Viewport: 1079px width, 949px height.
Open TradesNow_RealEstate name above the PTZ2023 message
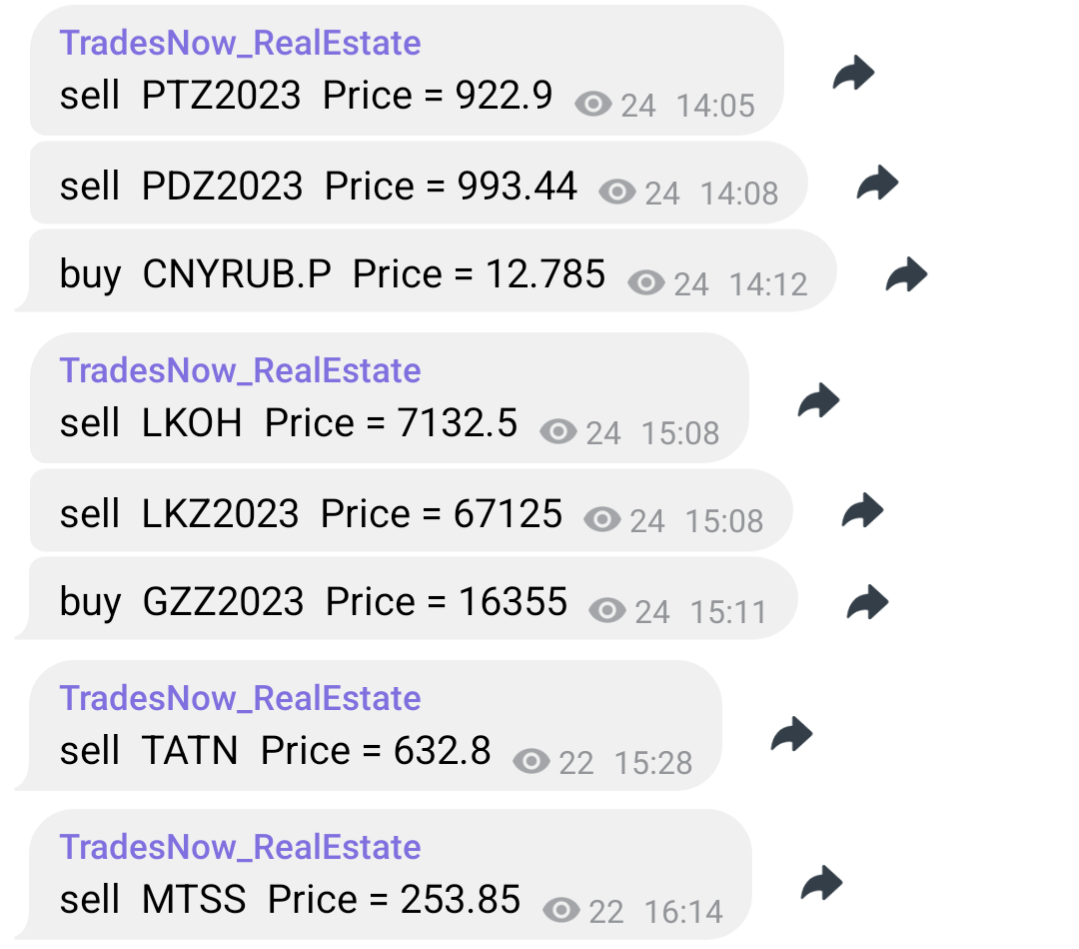240,43
